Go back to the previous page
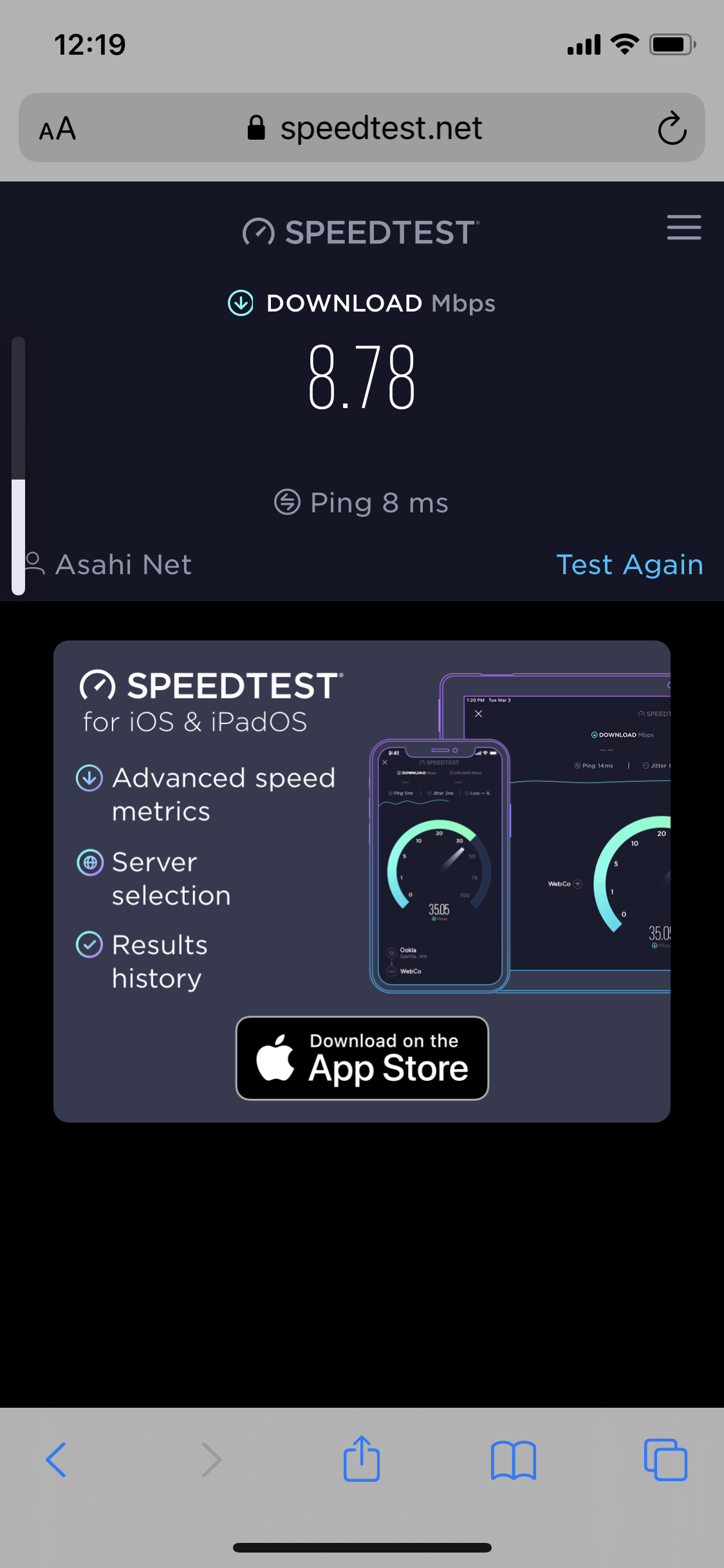 coord(56,1459)
